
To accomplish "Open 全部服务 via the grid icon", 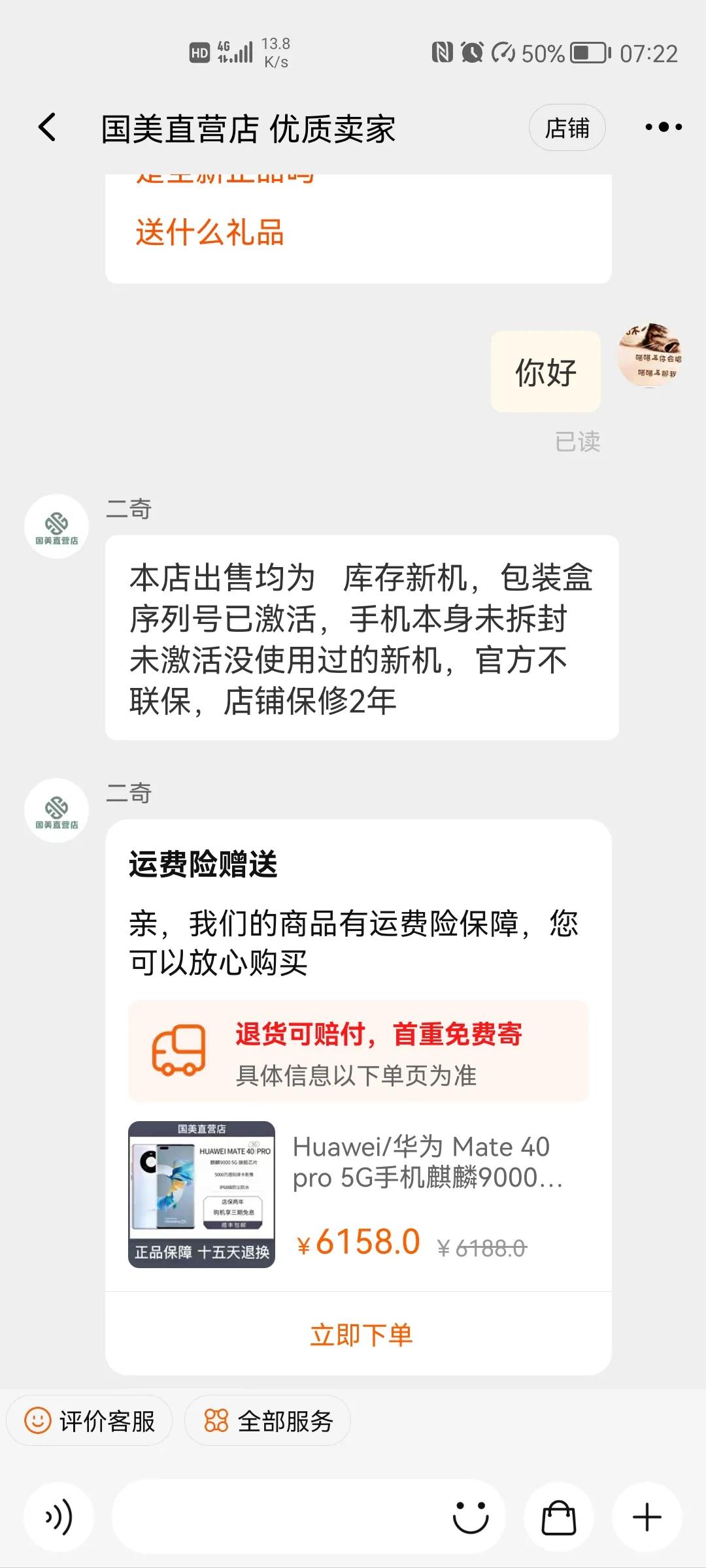I will coord(216,1420).
